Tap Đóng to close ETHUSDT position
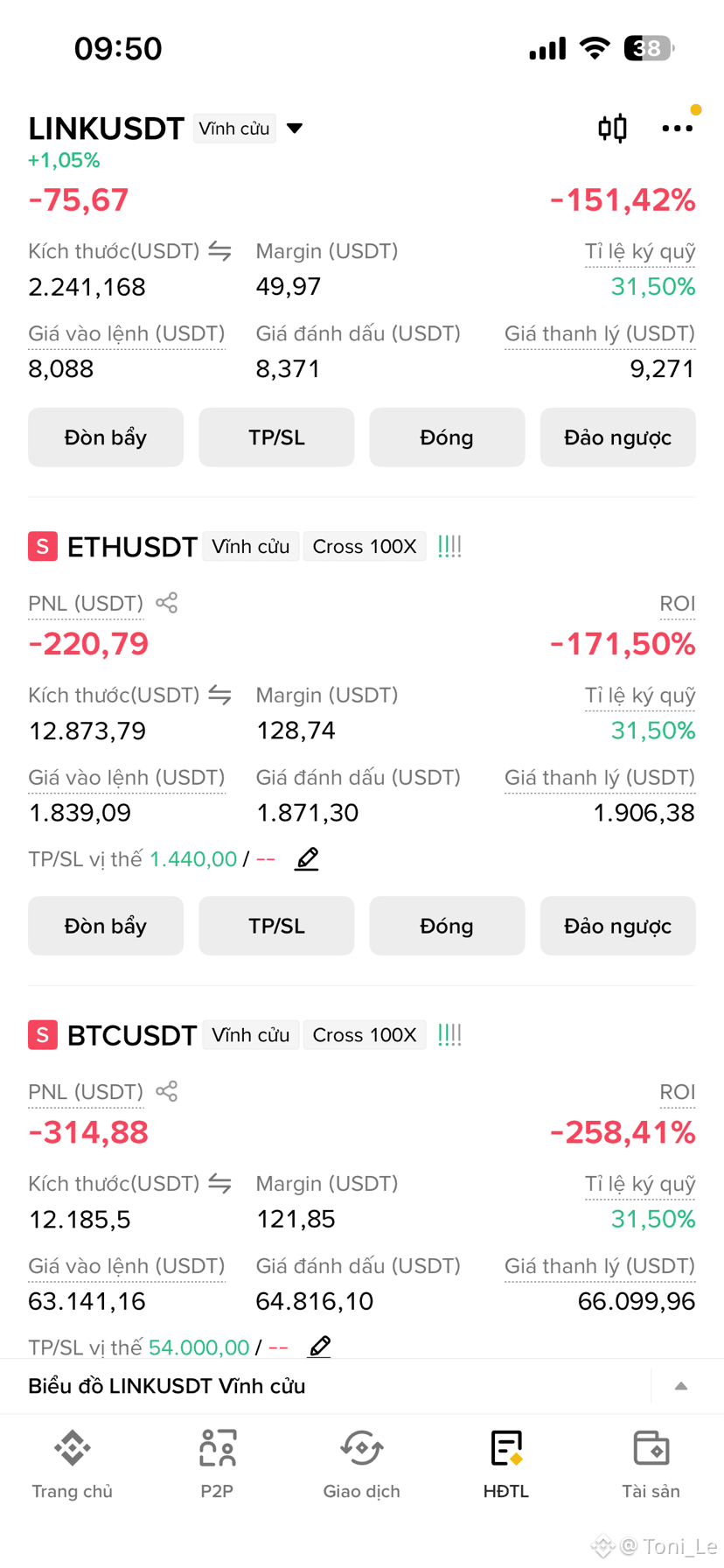The height and width of the screenshot is (1568, 724). pos(447,926)
